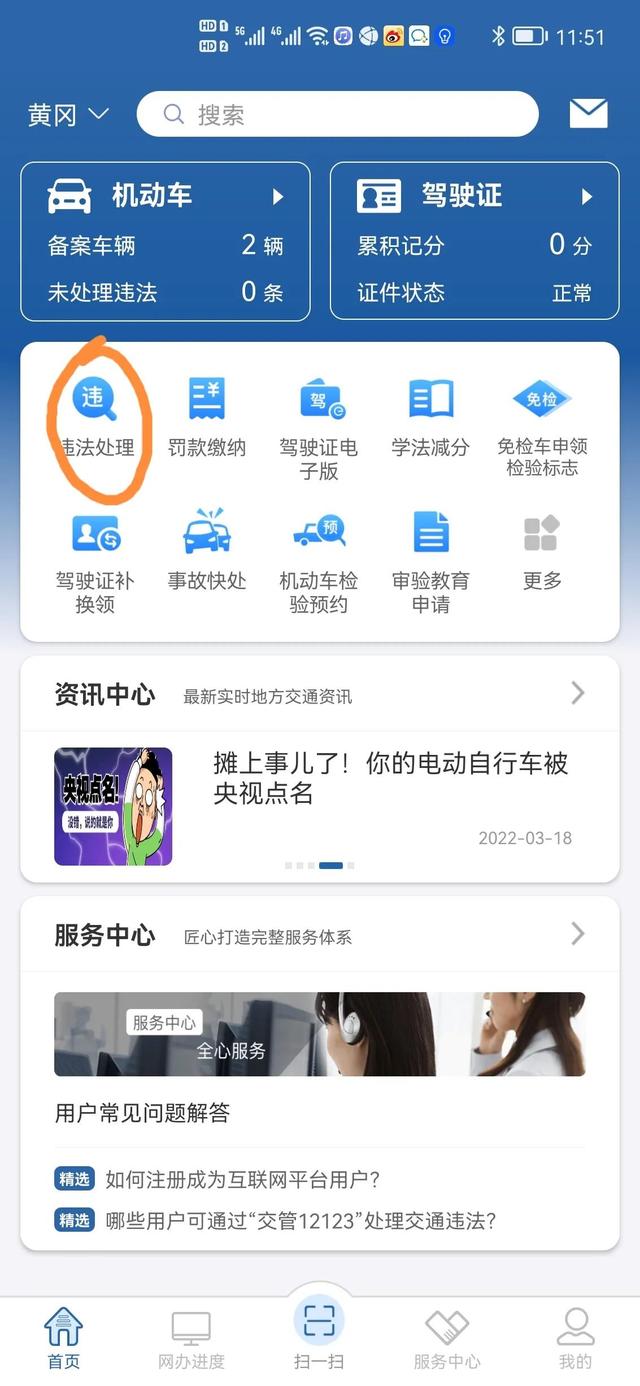Screen dimensions: 640x1386
Task: Open the 如何注册成为互联网平台用户 question
Action: coord(243,1179)
